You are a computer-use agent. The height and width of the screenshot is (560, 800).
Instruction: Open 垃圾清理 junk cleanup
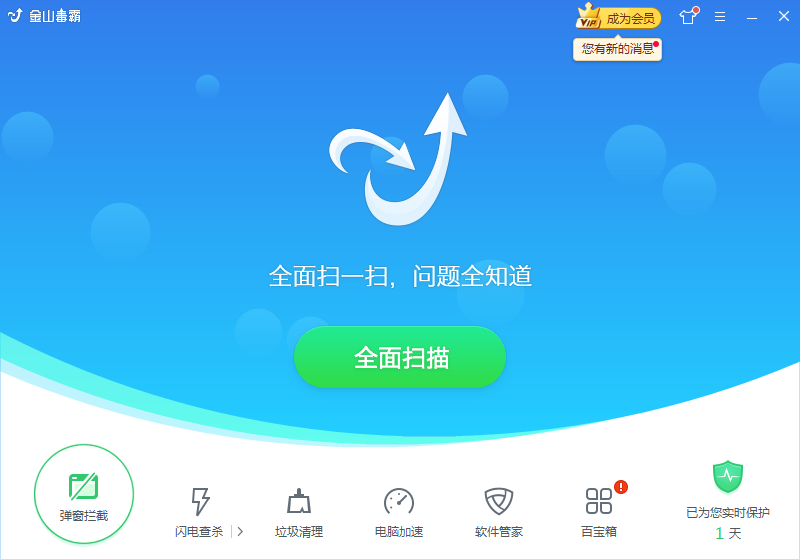coord(299,509)
